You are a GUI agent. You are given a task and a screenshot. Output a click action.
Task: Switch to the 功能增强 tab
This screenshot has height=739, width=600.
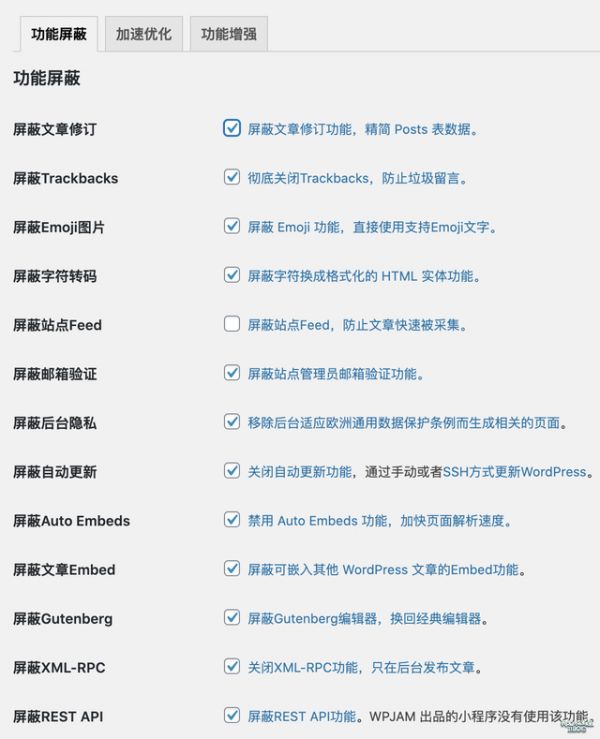pos(228,34)
